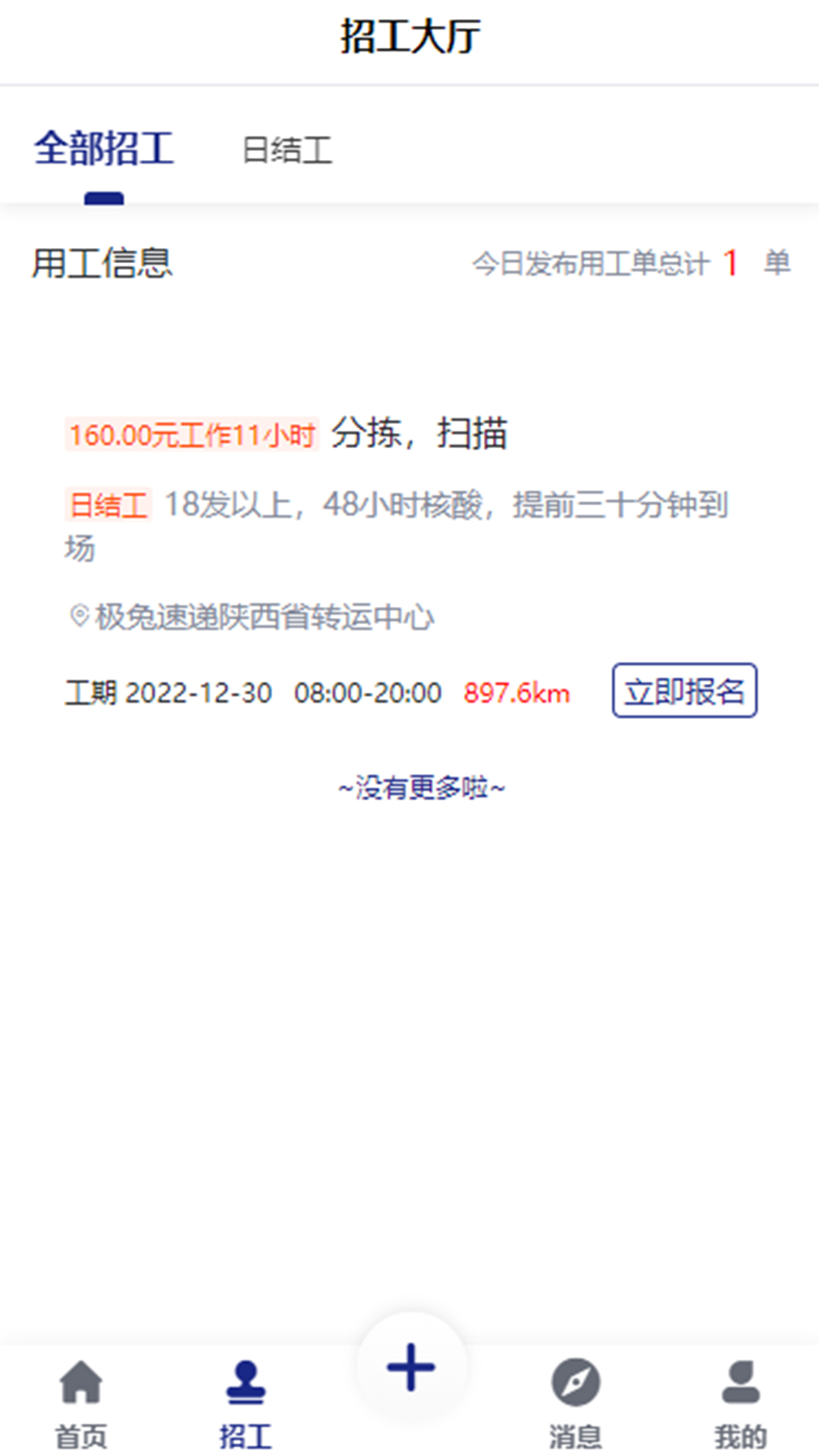Select the job title 分拣，扫描

coord(420,433)
